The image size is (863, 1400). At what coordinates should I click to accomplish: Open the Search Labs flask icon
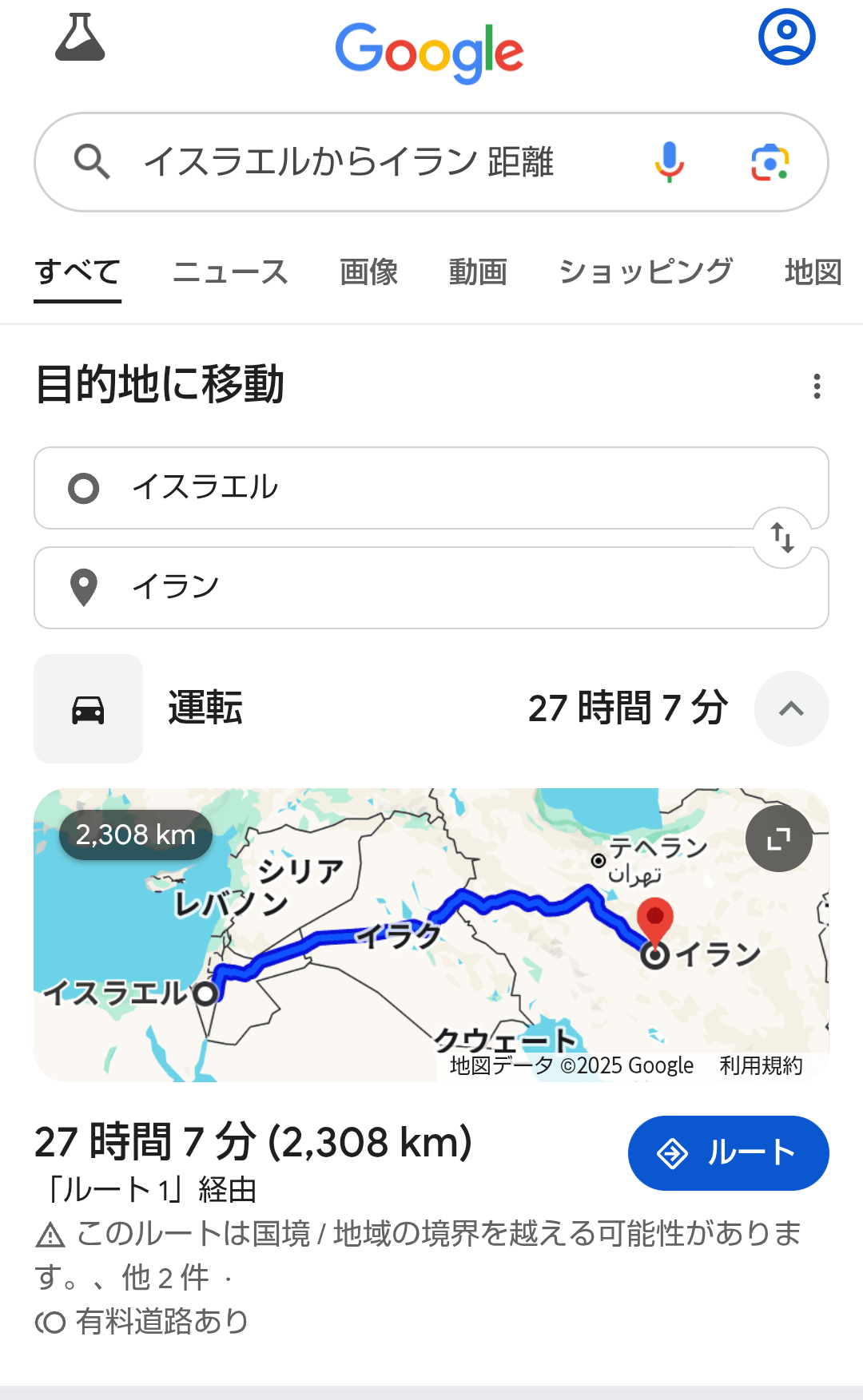(80, 37)
